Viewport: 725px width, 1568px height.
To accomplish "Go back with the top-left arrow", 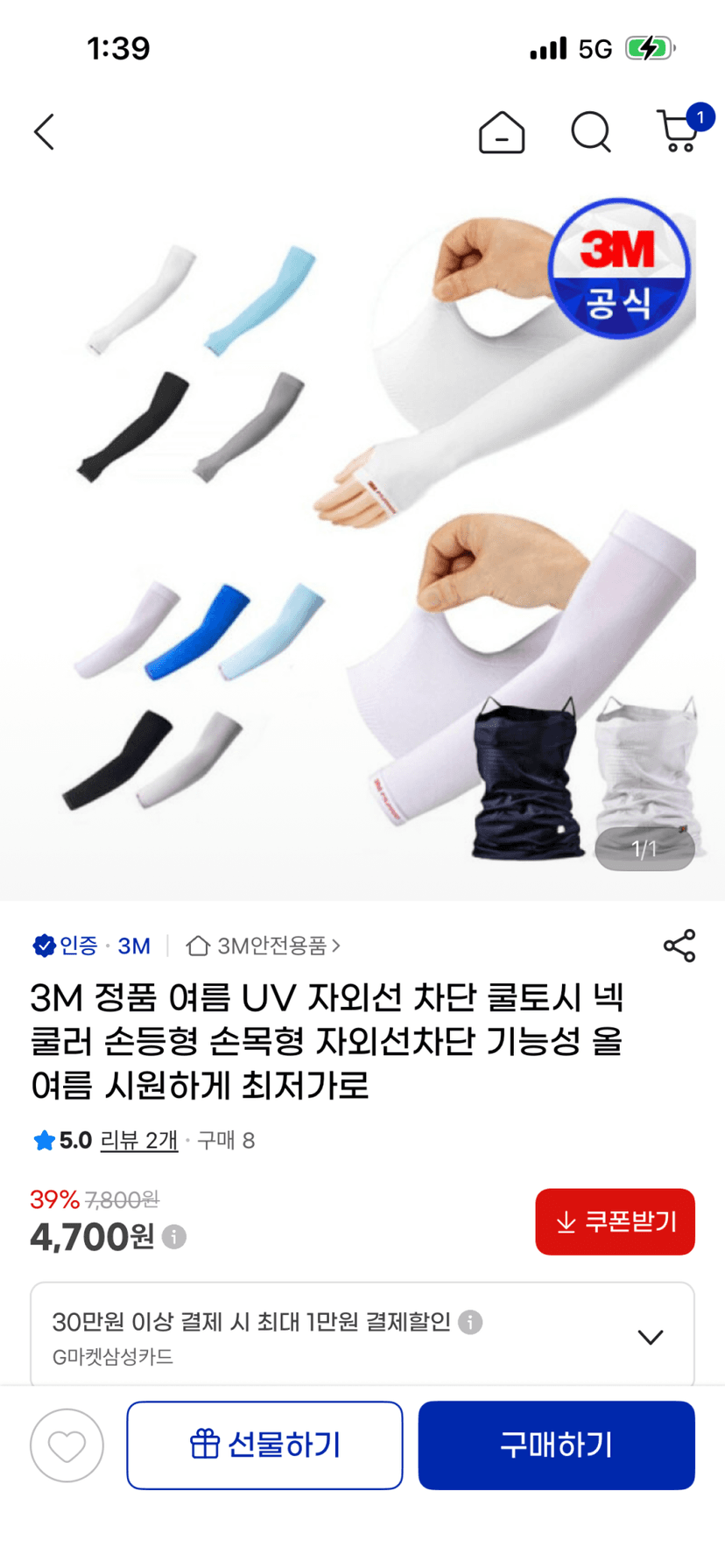I will (x=44, y=132).
